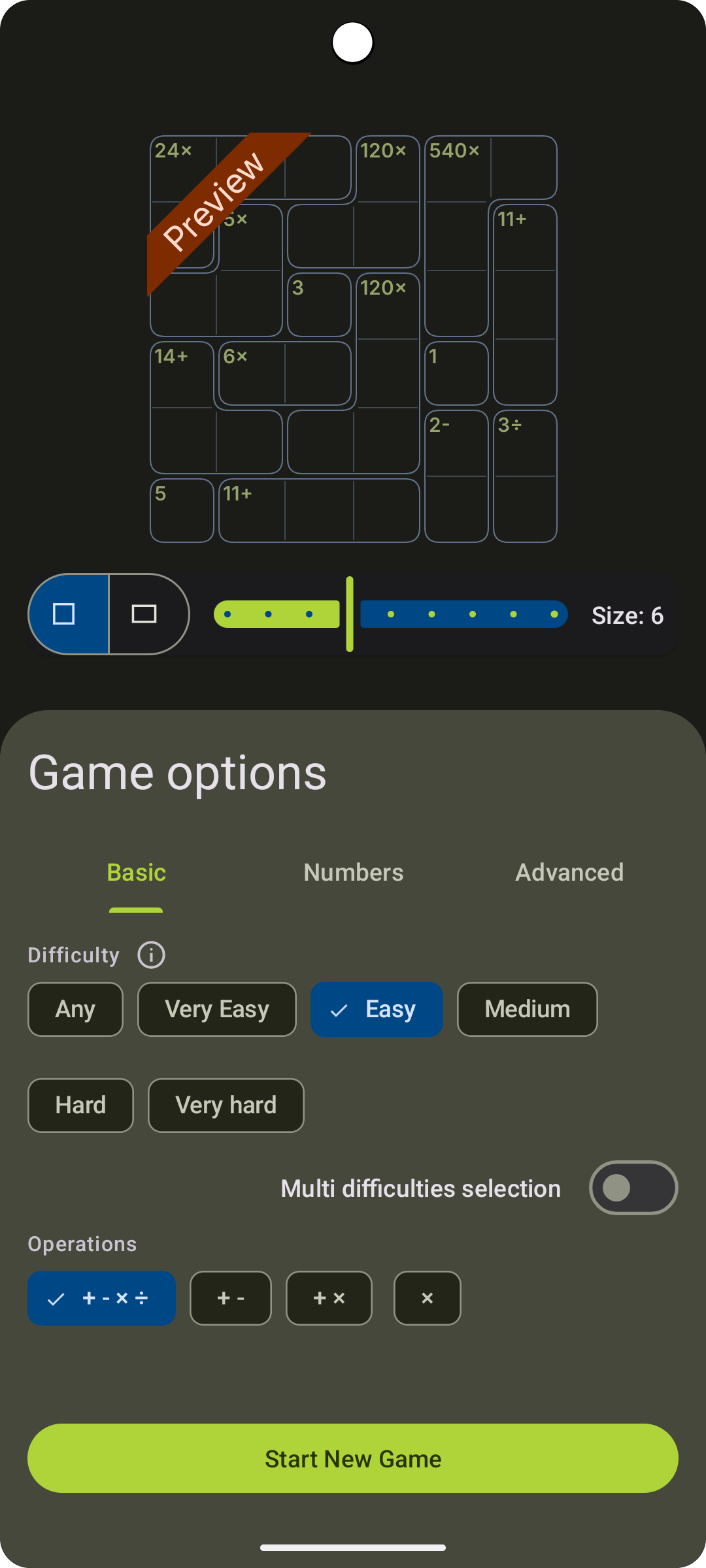Viewport: 706px width, 1568px height.
Task: Select all four operations chip
Action: click(x=101, y=1298)
